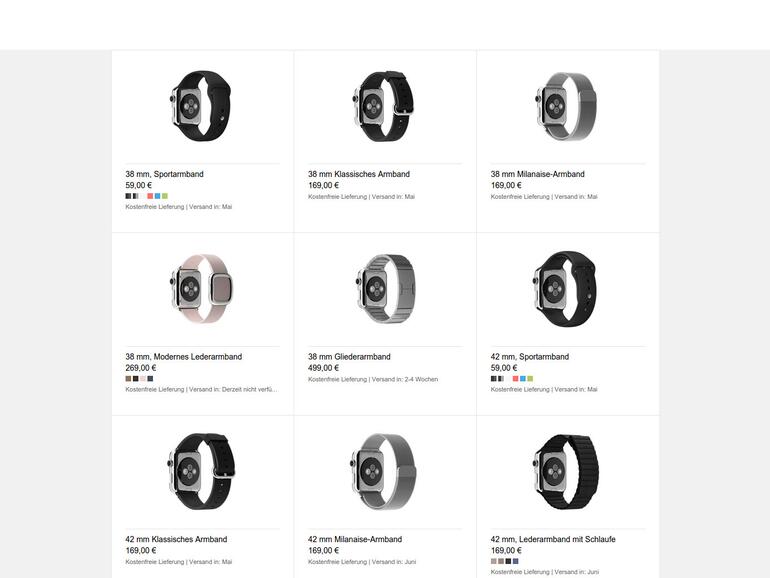
Task: Choose brown swatch on 38 mm Modernes Lederarmband
Action: [x=128, y=378]
